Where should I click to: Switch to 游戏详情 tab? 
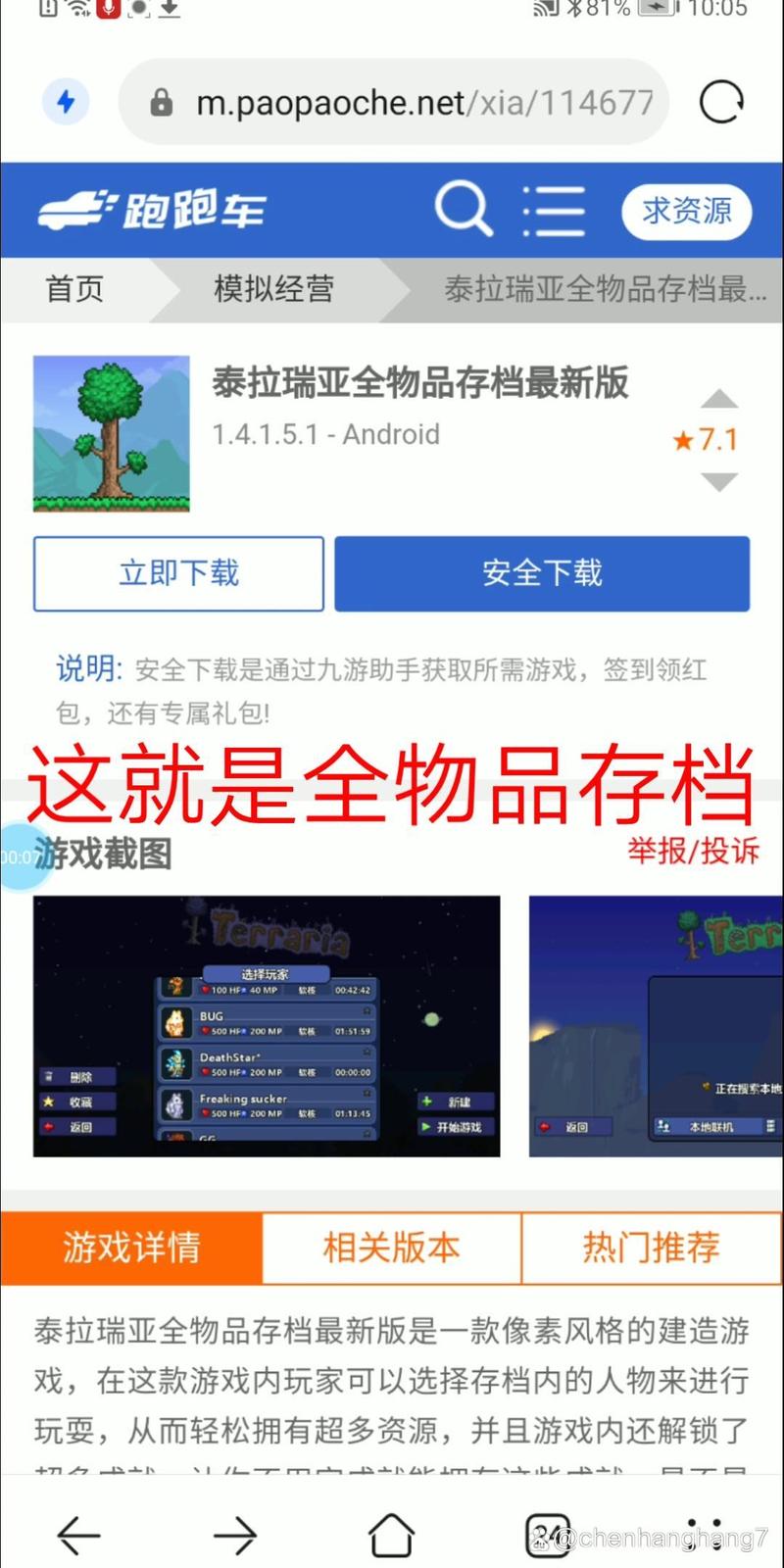pyautogui.click(x=131, y=1248)
